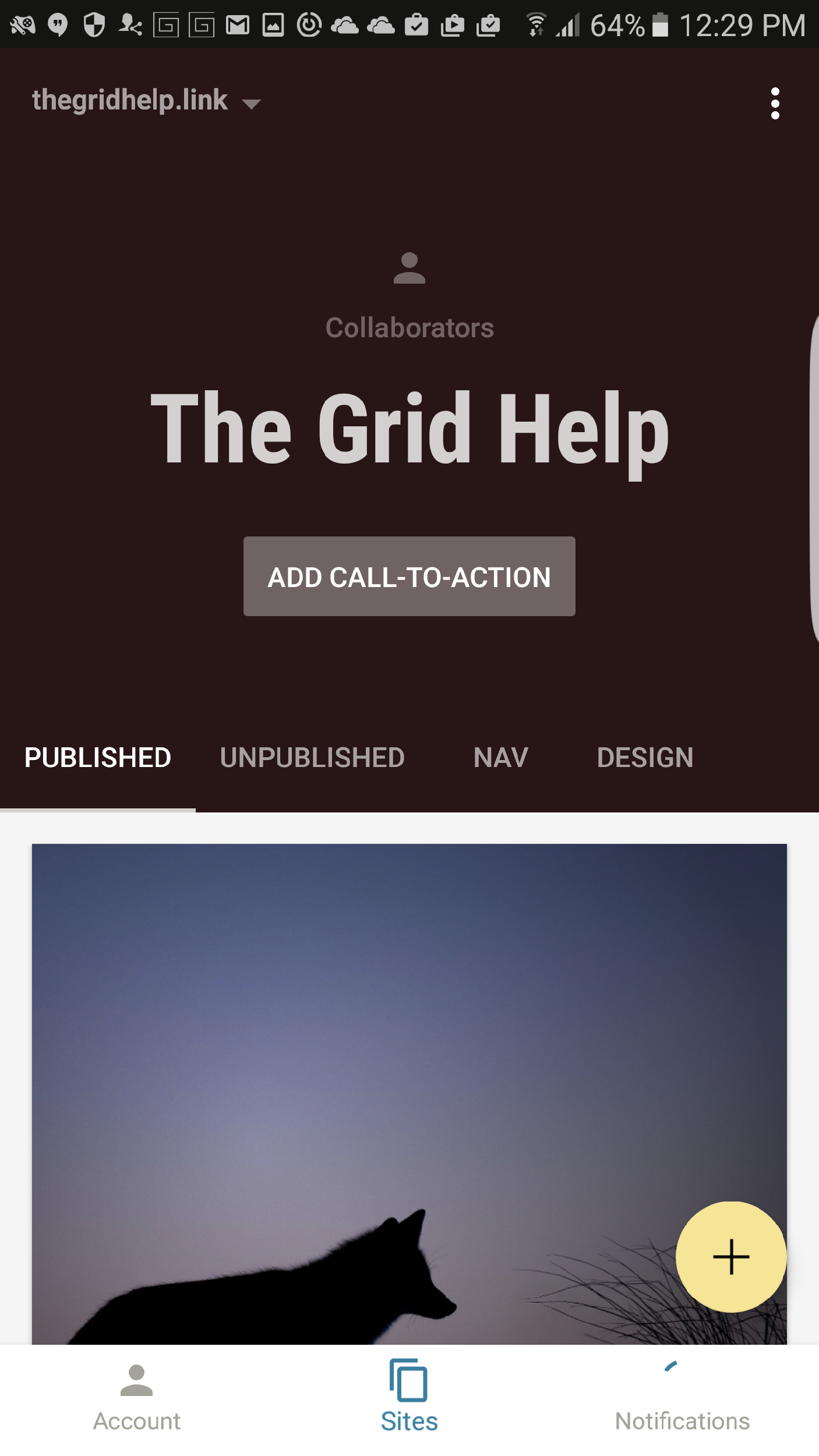The height and width of the screenshot is (1456, 819).
Task: Tap the ADD CALL-TO-ACTION button
Action: coord(409,576)
